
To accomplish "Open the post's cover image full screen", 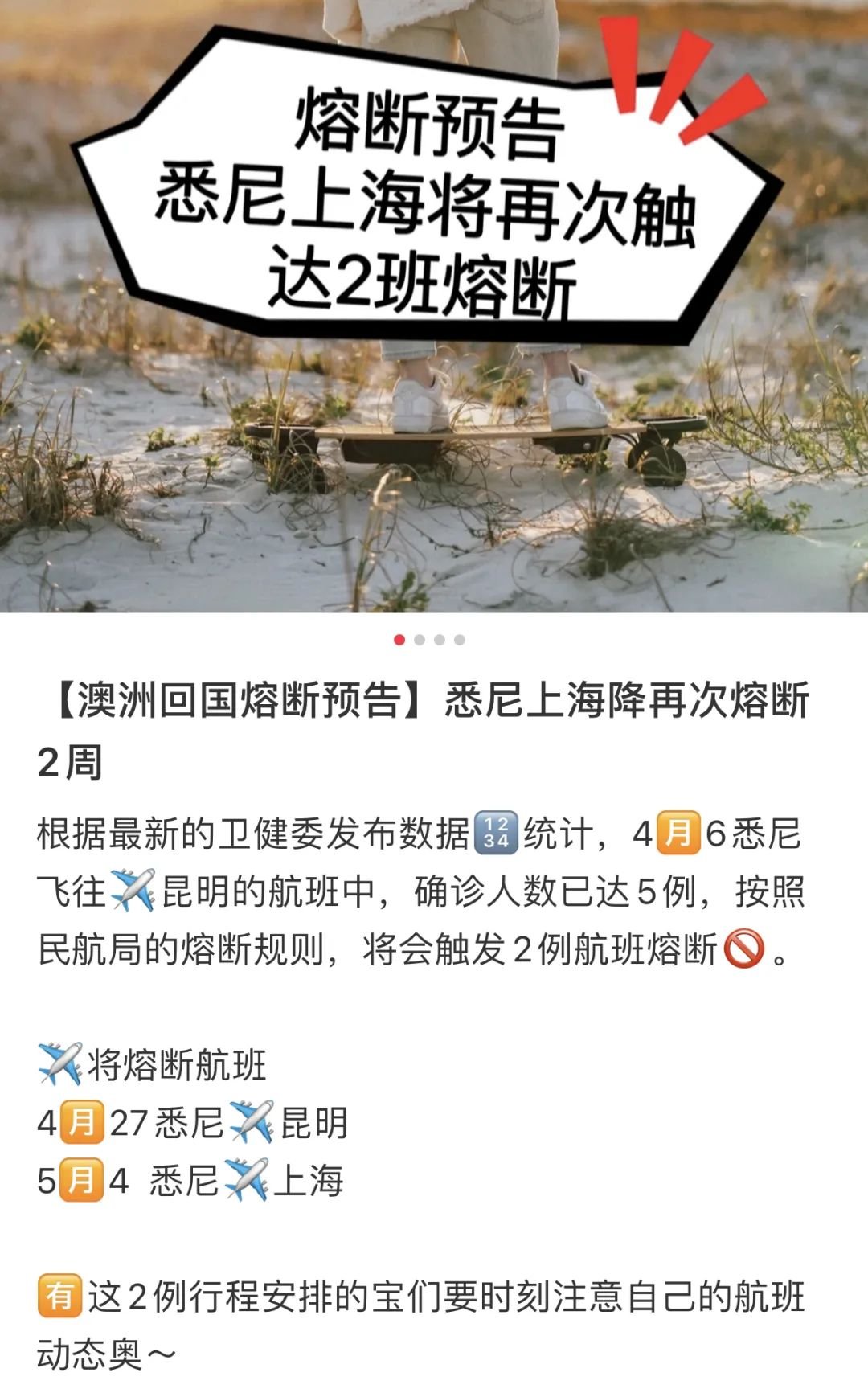I will pos(434,305).
